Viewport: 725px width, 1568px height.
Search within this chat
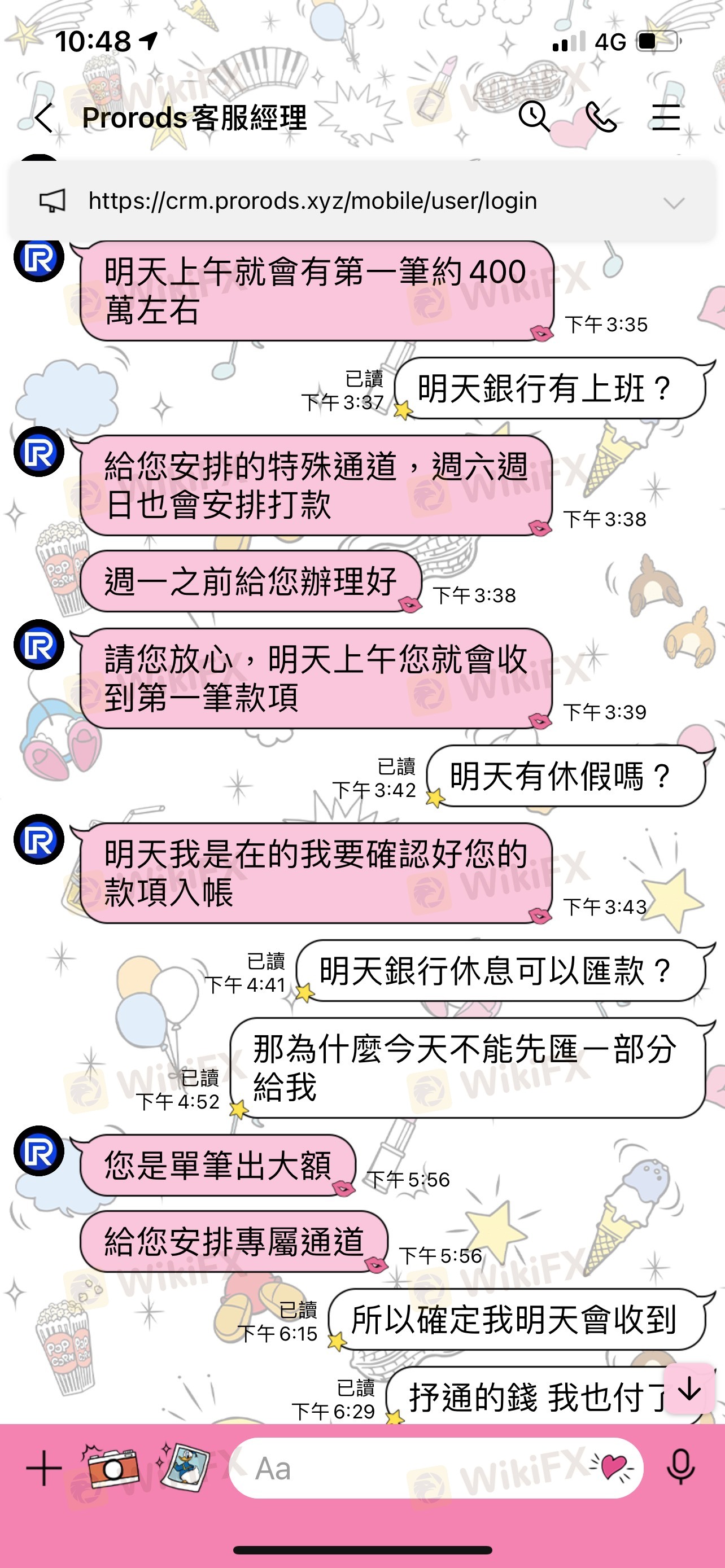pyautogui.click(x=535, y=116)
